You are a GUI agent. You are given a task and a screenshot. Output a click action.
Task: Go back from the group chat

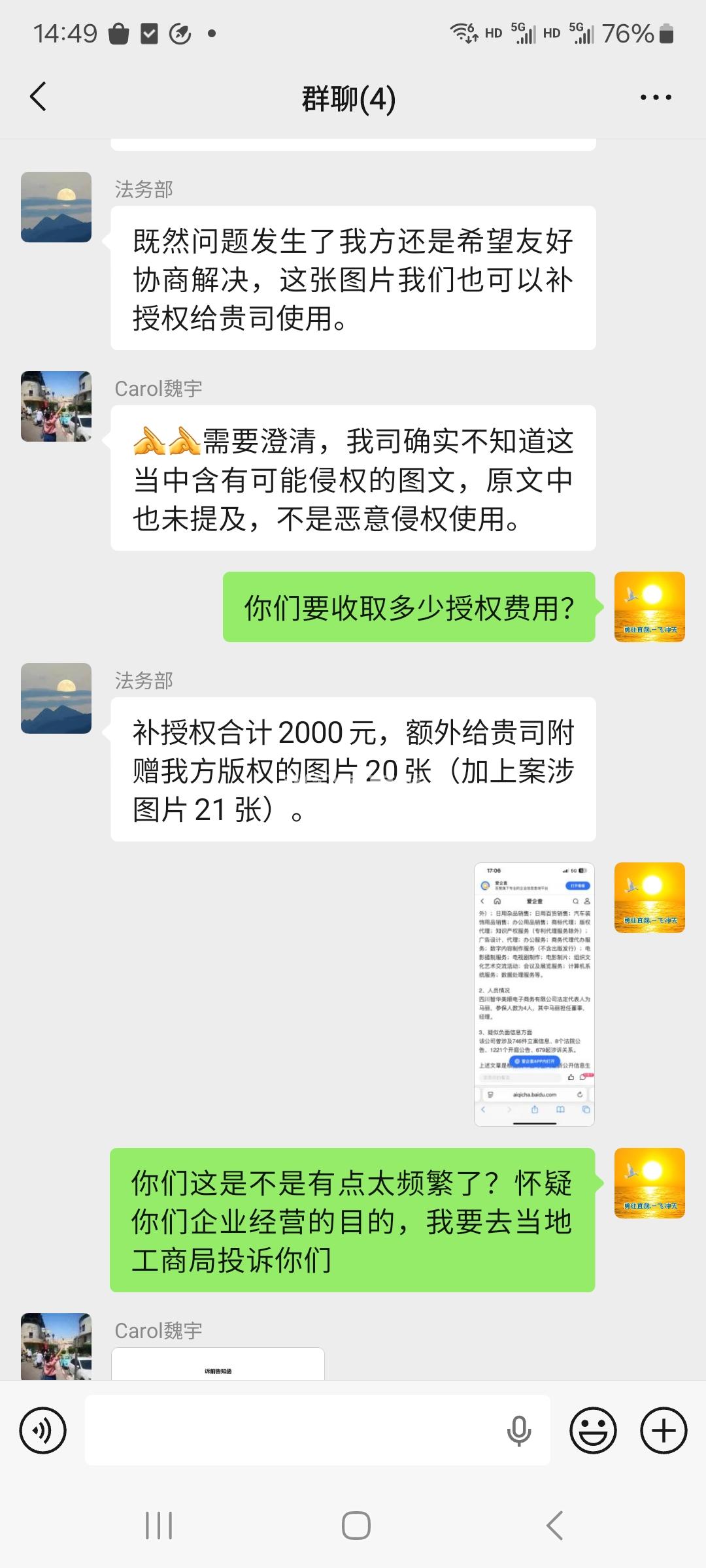(38, 97)
